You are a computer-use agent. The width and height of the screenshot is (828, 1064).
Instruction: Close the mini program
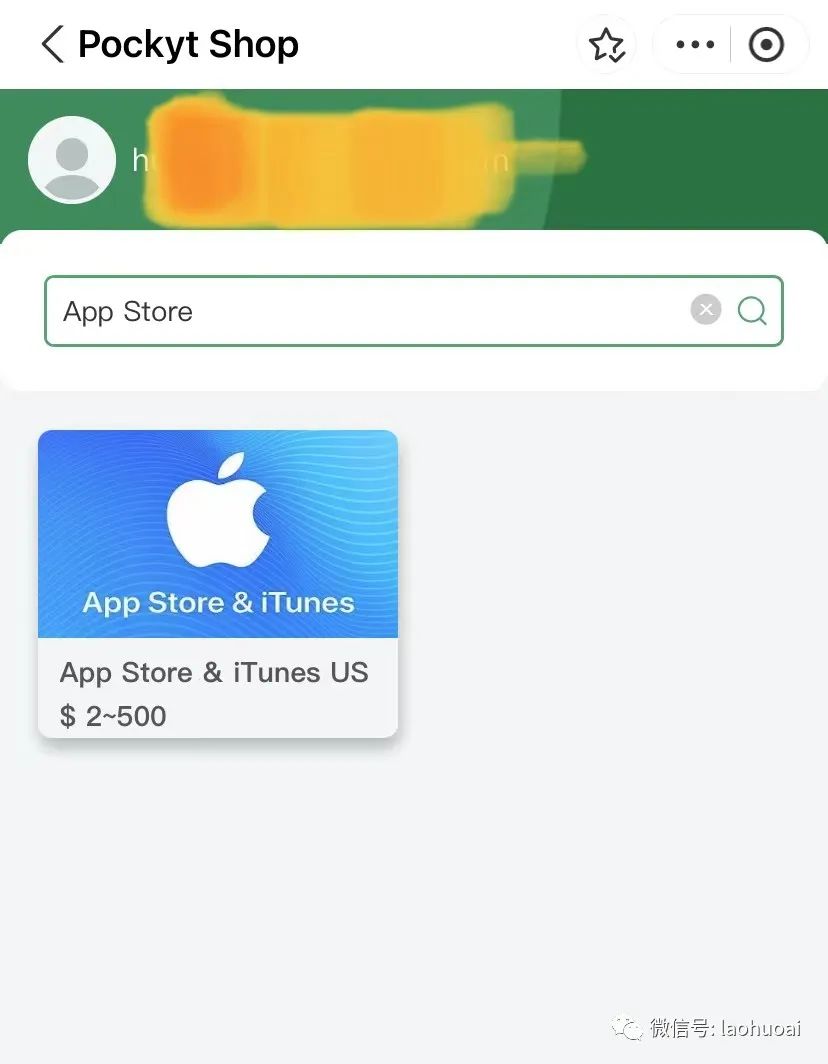point(766,45)
